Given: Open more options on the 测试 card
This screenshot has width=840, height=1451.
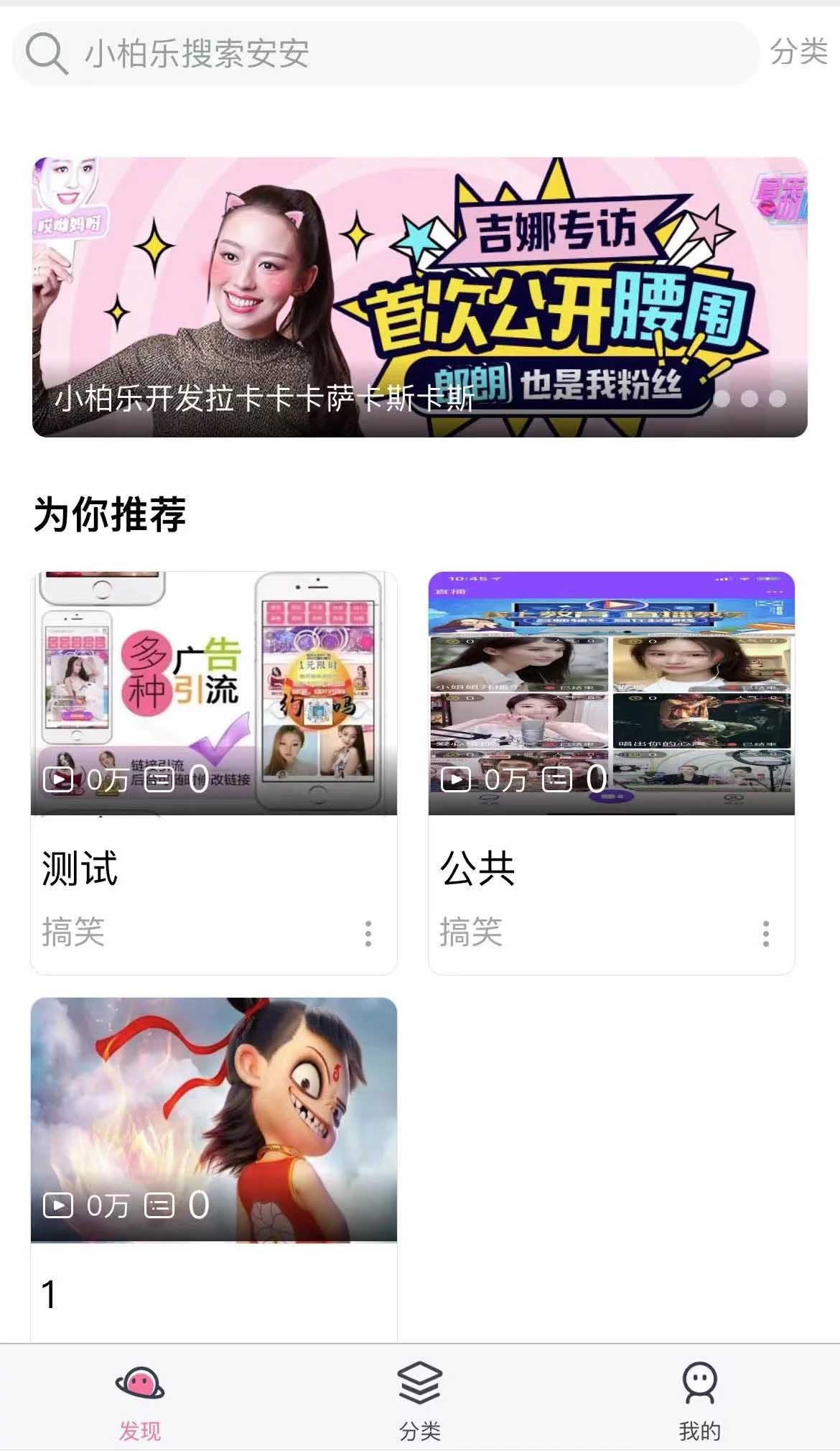Looking at the screenshot, I should click(x=368, y=934).
